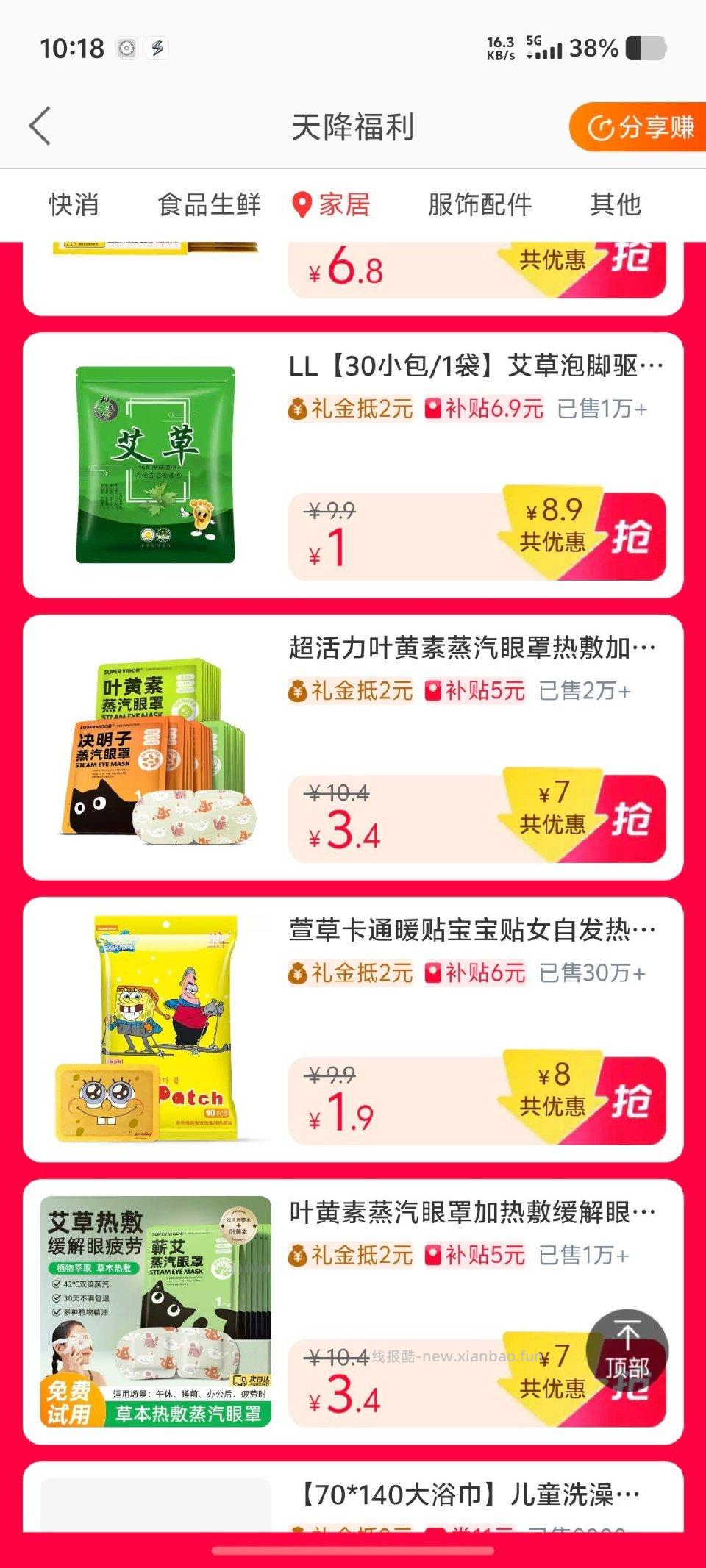706x1568 pixels.
Task: Tap the 礼金抵2元 icon on 萱草卡通暖贴 item
Action: pyautogui.click(x=297, y=975)
